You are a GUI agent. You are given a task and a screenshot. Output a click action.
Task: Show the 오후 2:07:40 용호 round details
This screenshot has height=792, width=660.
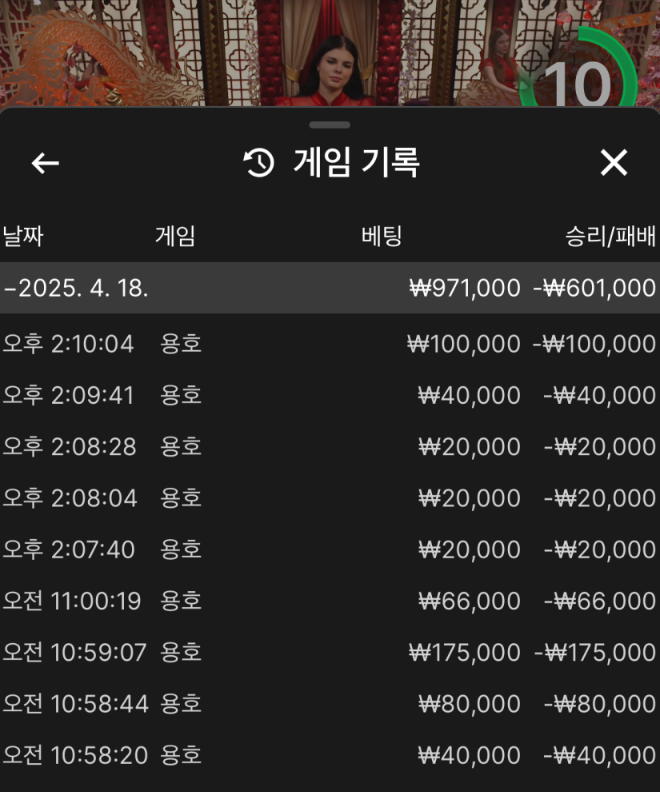(330, 549)
